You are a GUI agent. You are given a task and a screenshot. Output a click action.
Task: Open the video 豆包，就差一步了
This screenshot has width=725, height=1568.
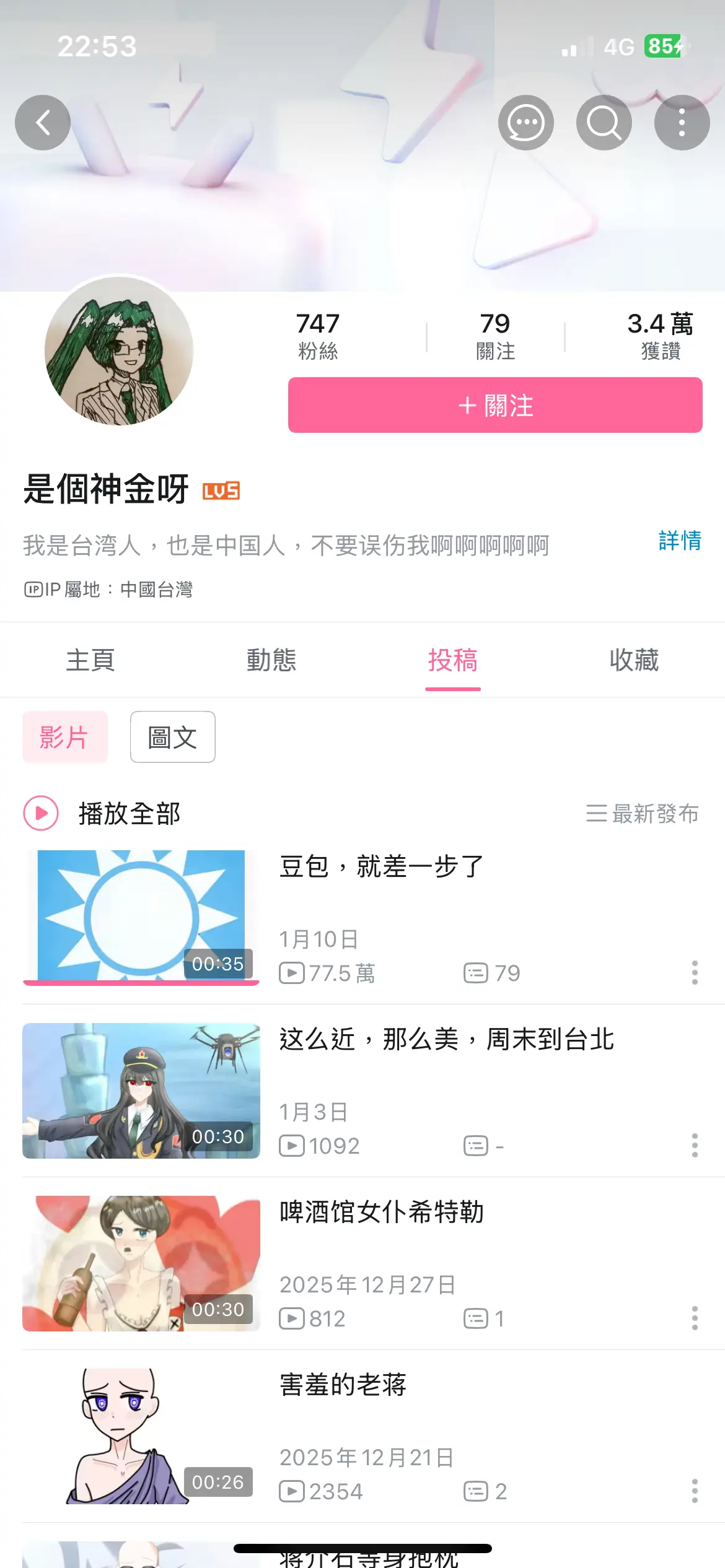pos(381,866)
